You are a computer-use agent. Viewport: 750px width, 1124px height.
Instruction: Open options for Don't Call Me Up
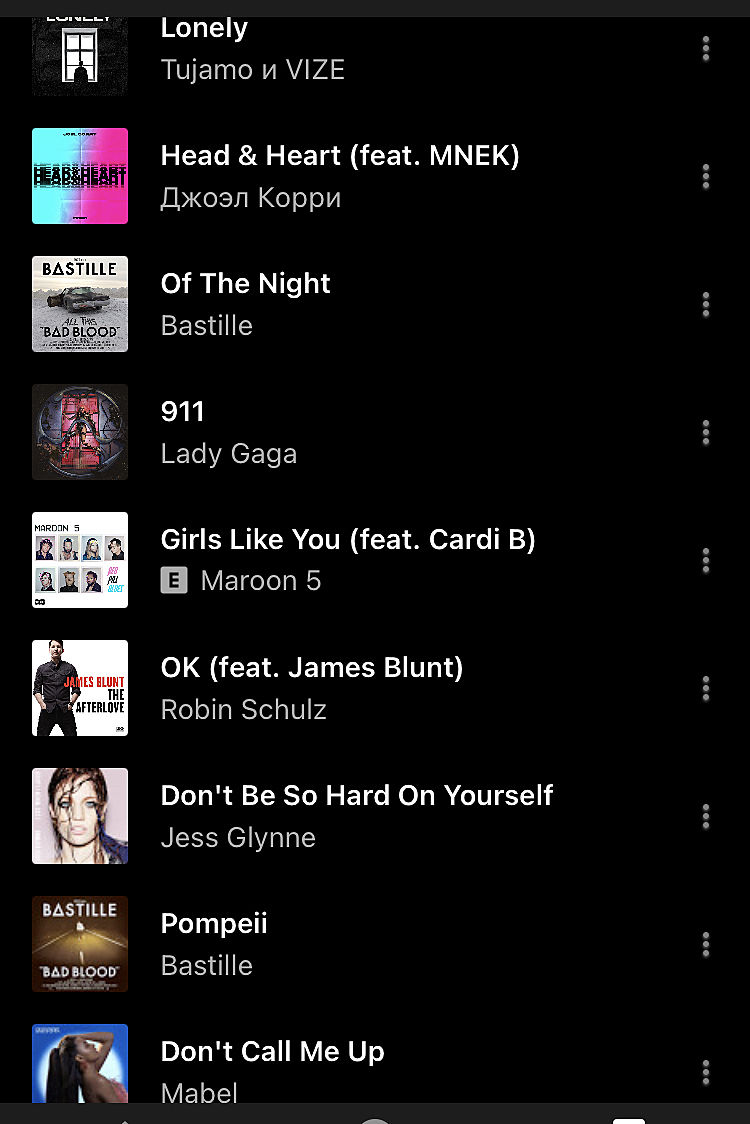[x=706, y=1072]
